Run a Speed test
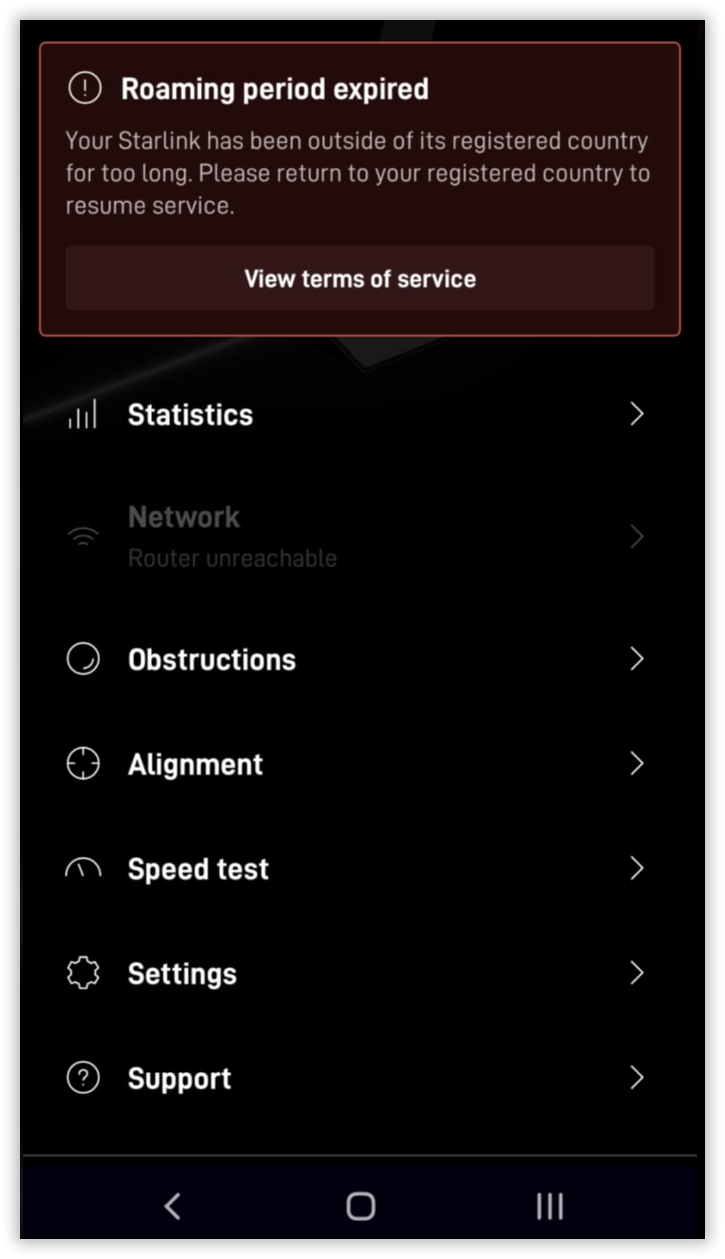725x1259 pixels. (360, 869)
